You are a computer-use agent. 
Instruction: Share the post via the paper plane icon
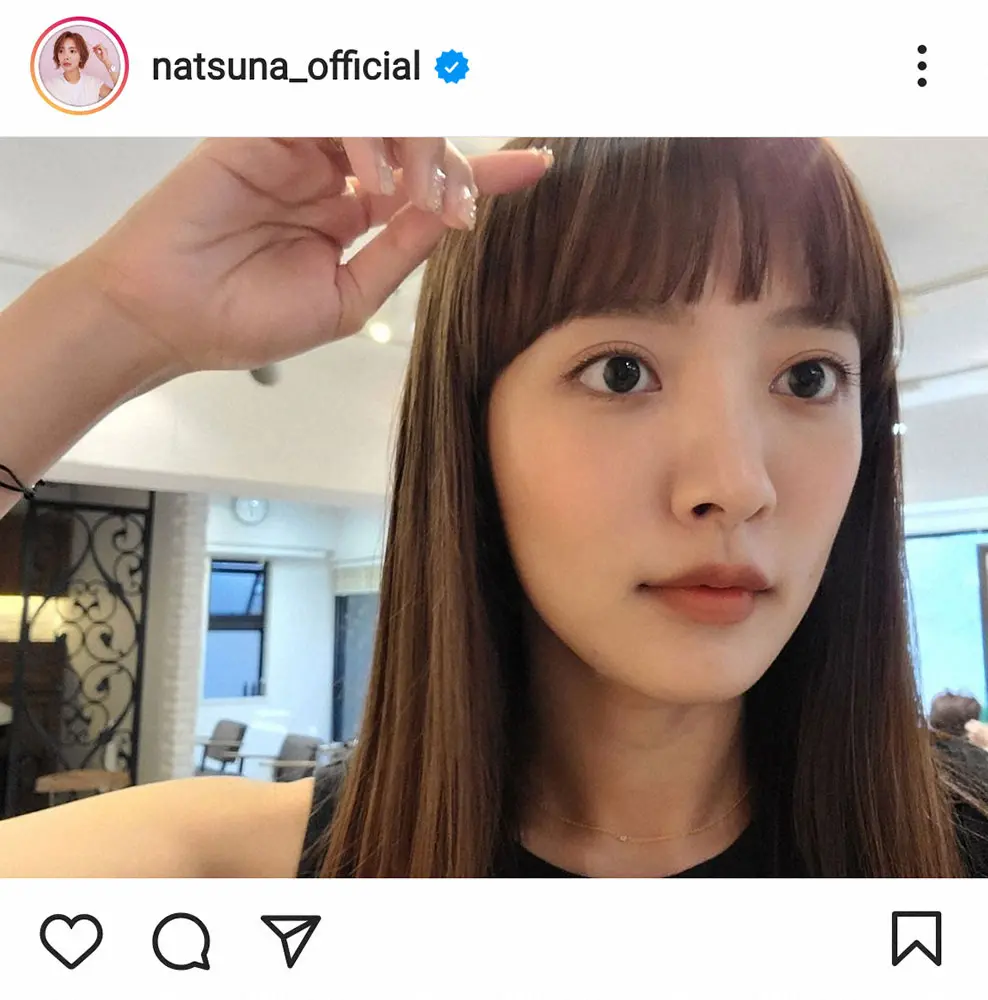[x=290, y=940]
